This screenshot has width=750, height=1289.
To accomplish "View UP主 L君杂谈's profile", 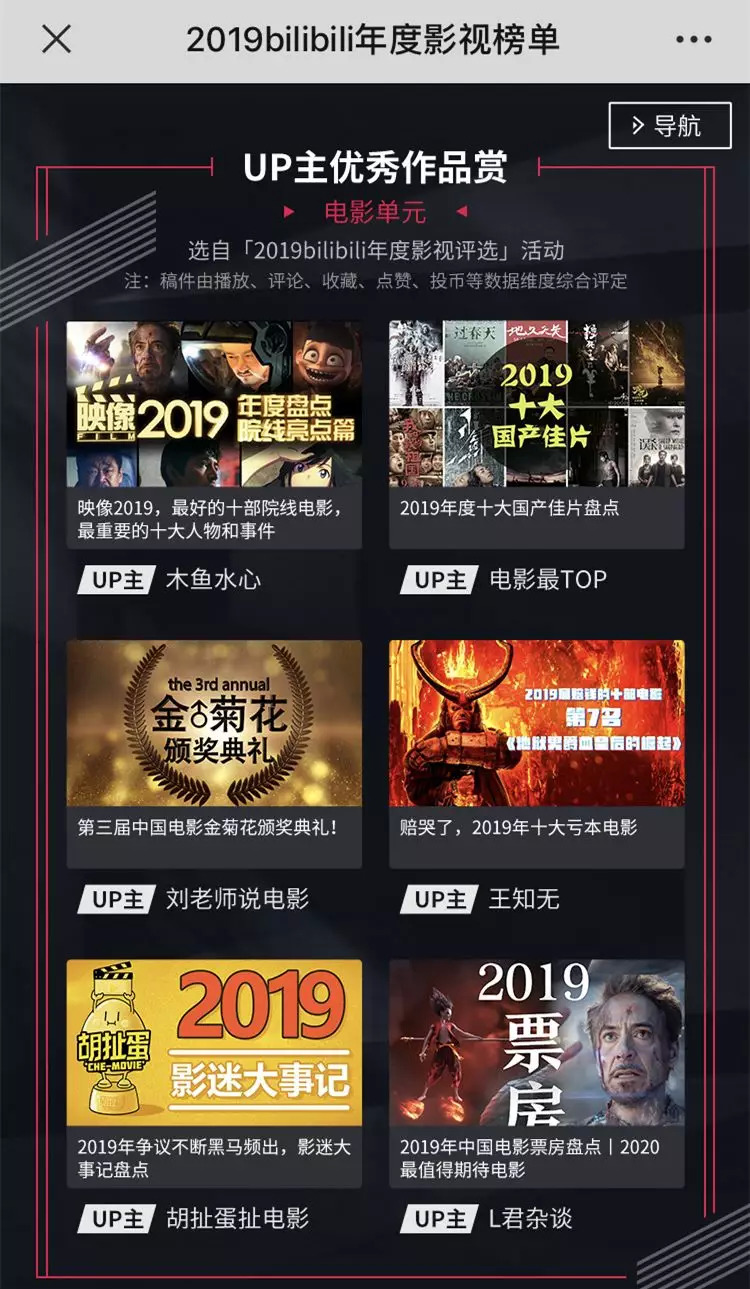I will click(530, 1219).
